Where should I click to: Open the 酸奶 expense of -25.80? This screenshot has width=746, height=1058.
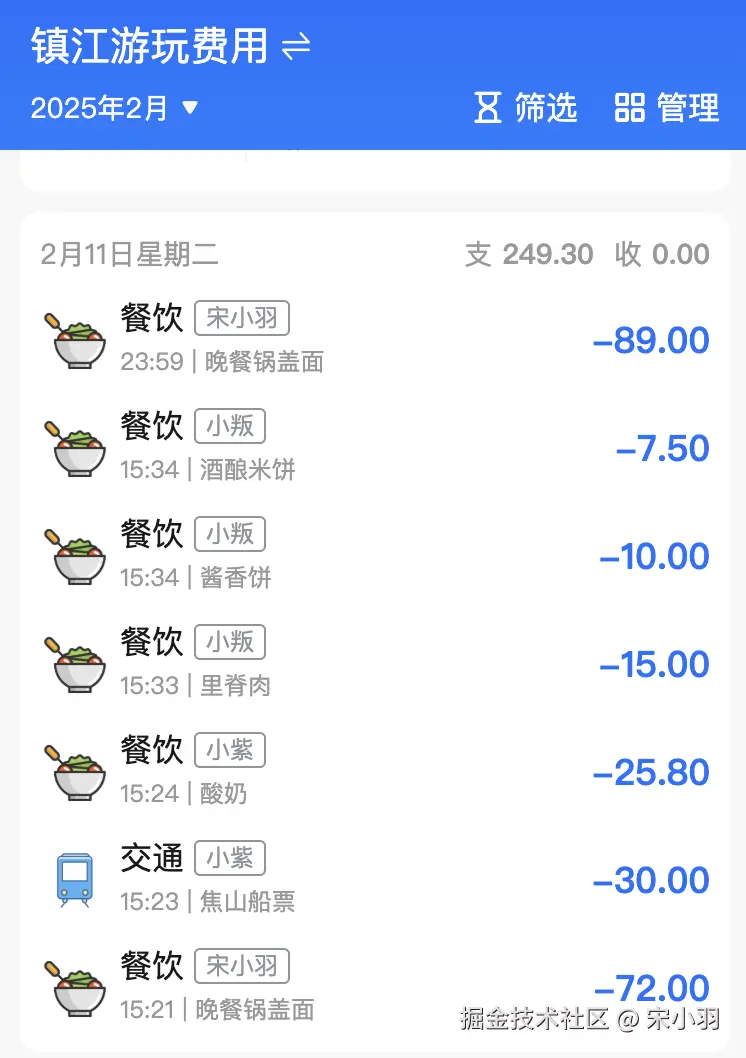pyautogui.click(x=375, y=772)
